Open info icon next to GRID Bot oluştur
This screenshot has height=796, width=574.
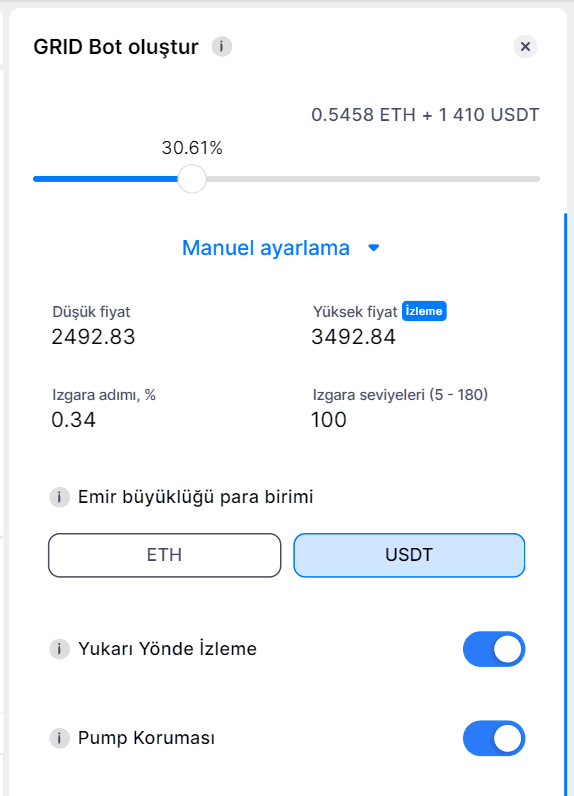221,47
